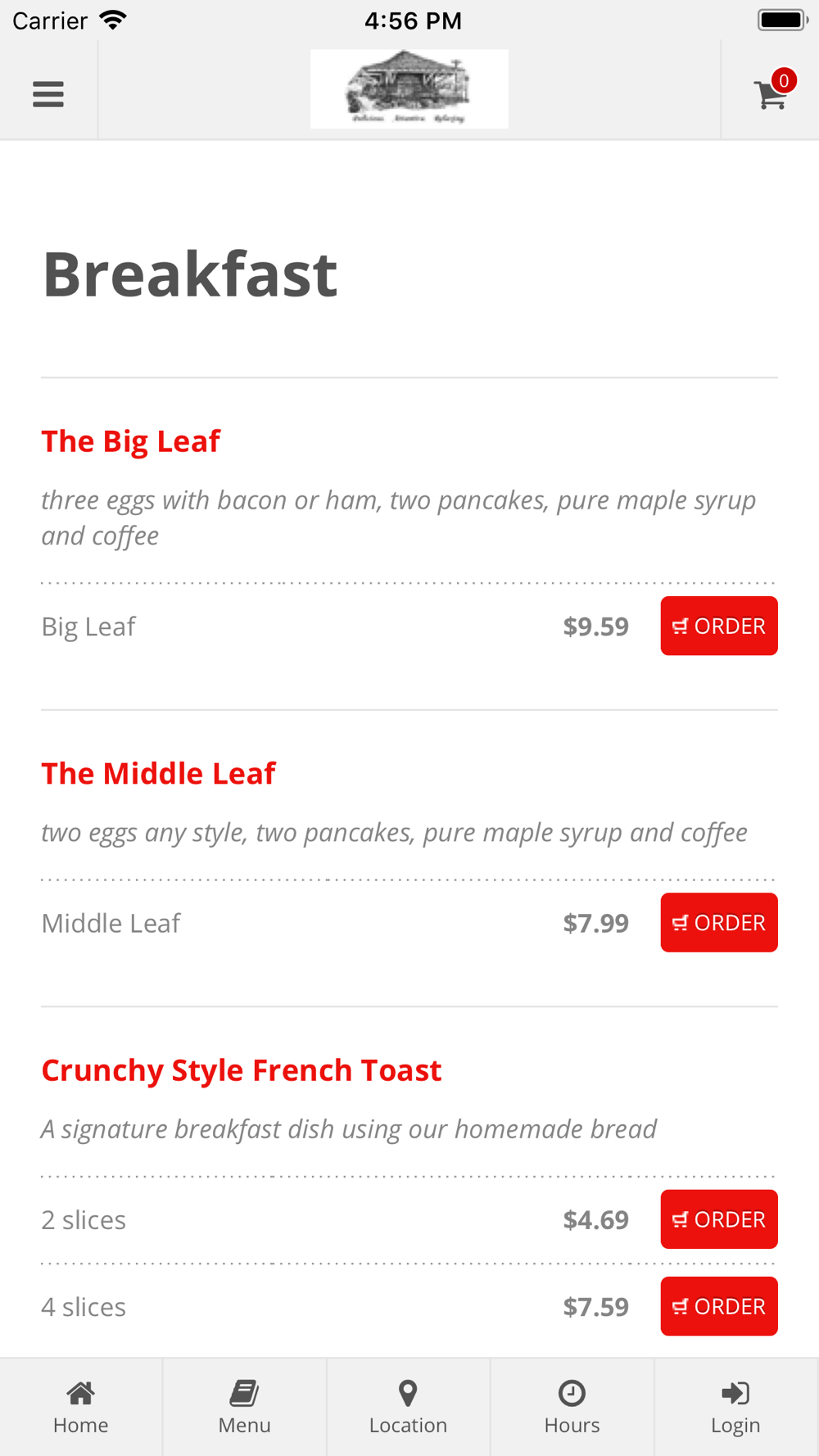Open the hamburger drawer menu
The image size is (819, 1456).
point(48,94)
